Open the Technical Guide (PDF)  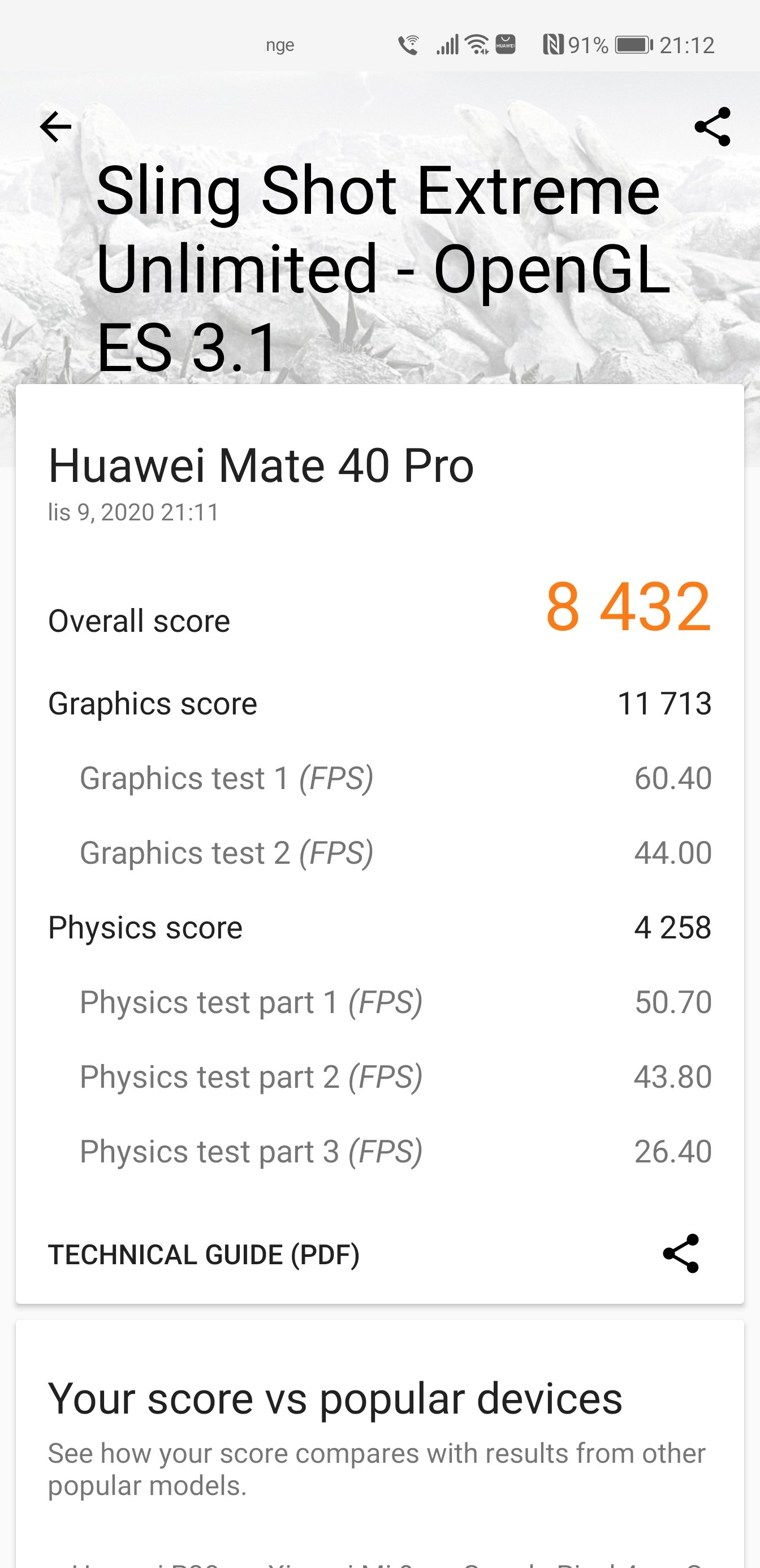coord(204,1255)
